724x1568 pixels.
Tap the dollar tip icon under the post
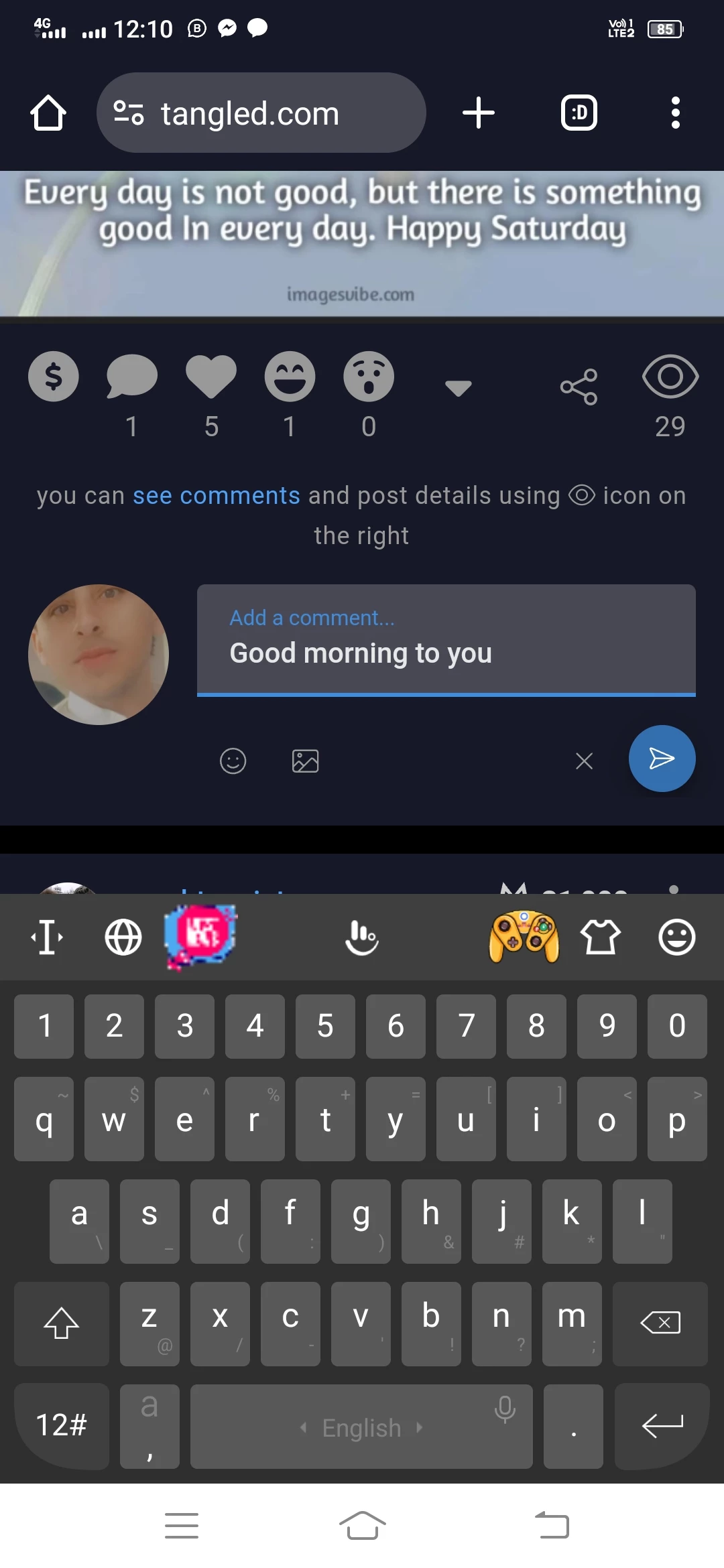tap(54, 377)
